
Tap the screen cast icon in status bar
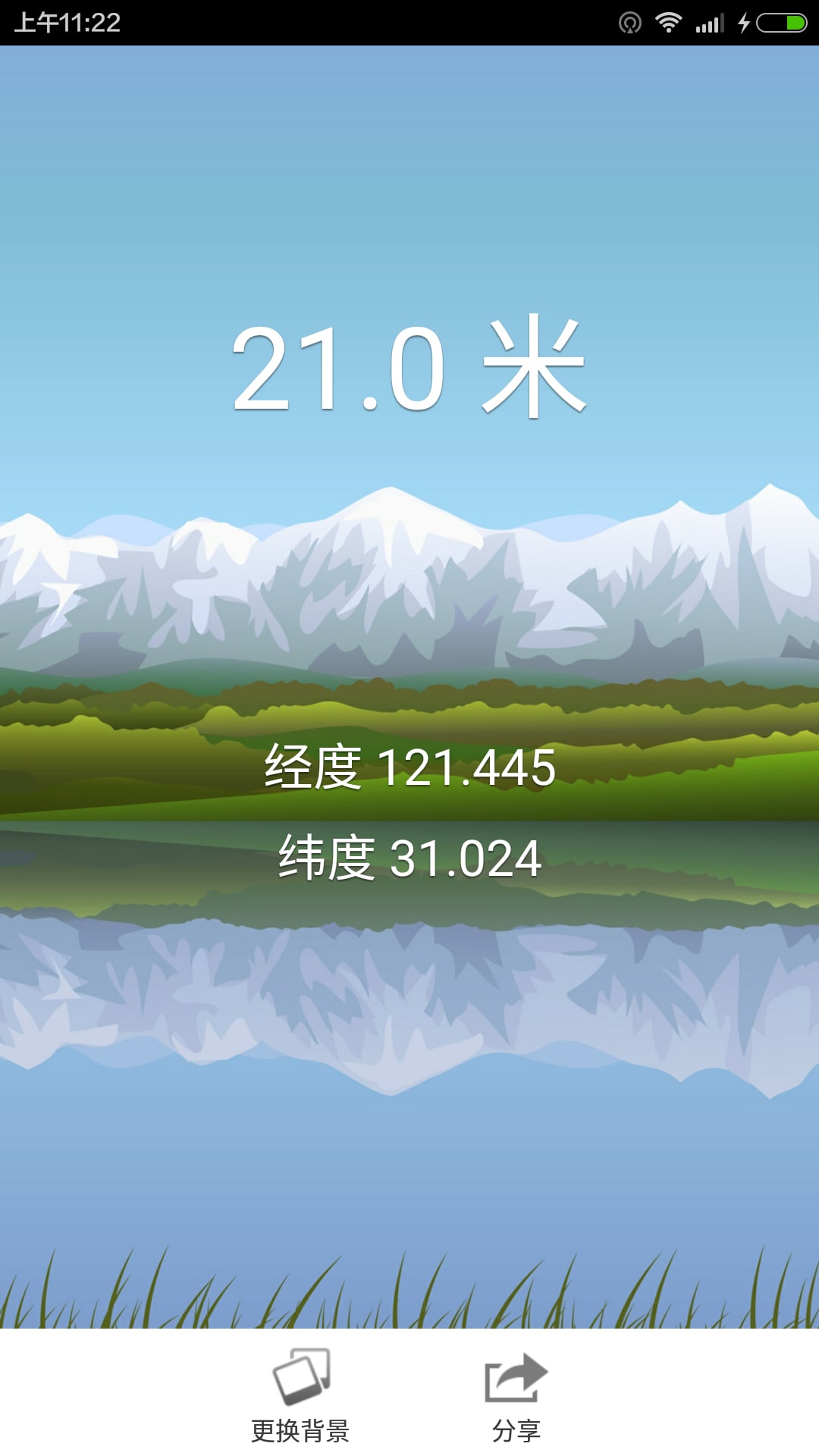[631, 21]
